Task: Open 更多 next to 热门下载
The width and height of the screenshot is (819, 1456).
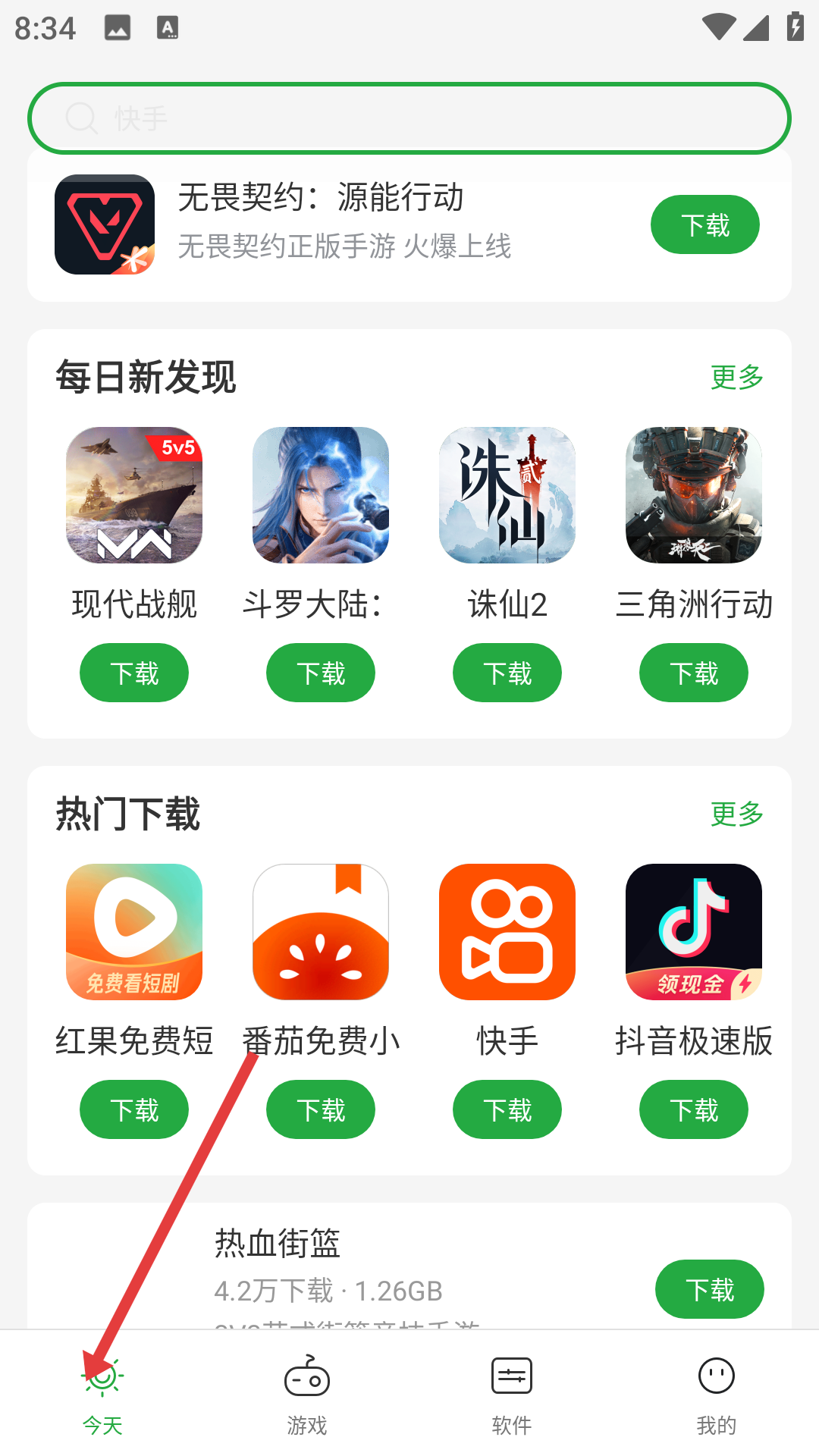Action: tap(735, 814)
